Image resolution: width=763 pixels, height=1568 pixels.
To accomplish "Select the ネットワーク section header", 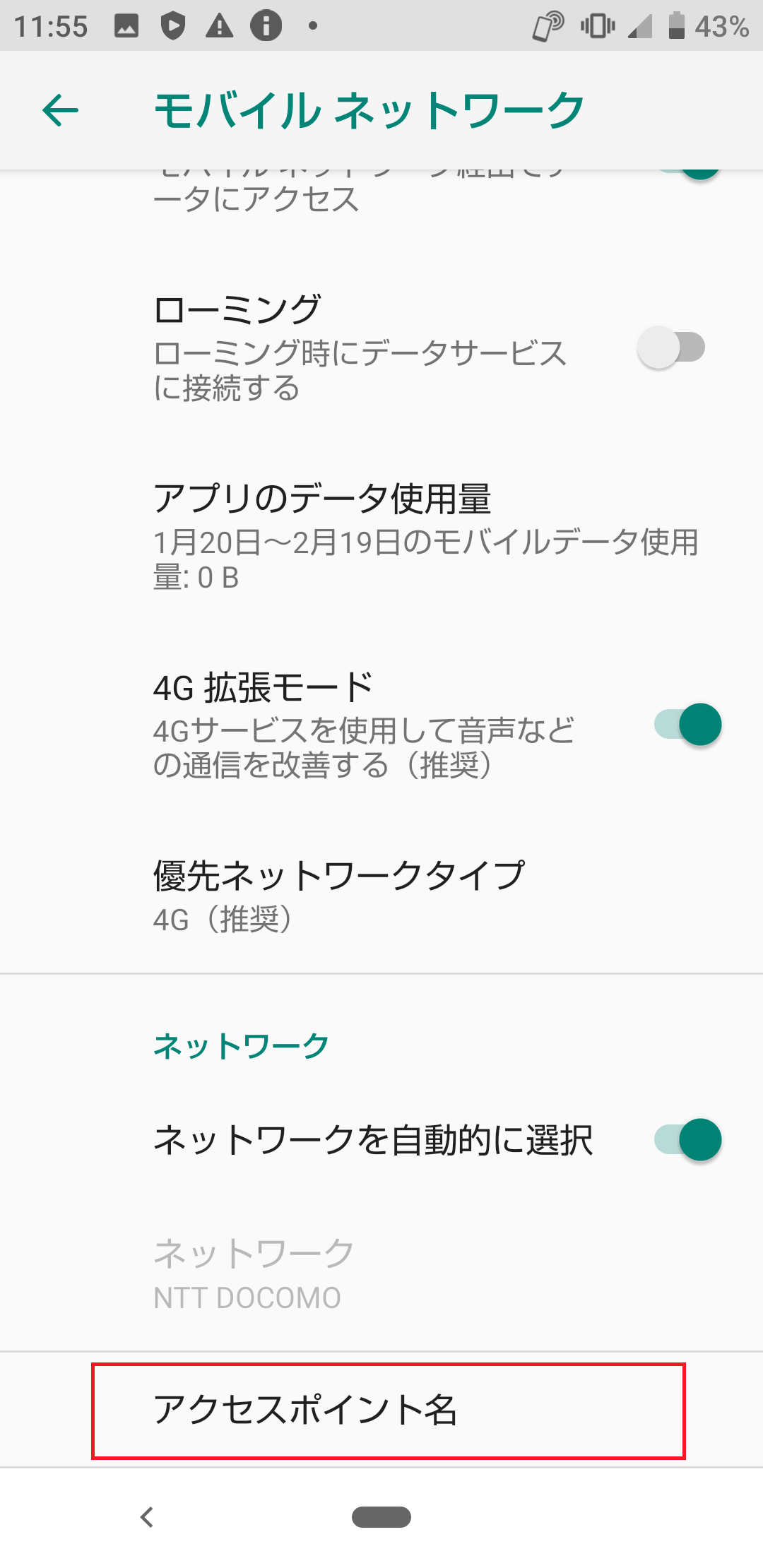I will pyautogui.click(x=241, y=1045).
